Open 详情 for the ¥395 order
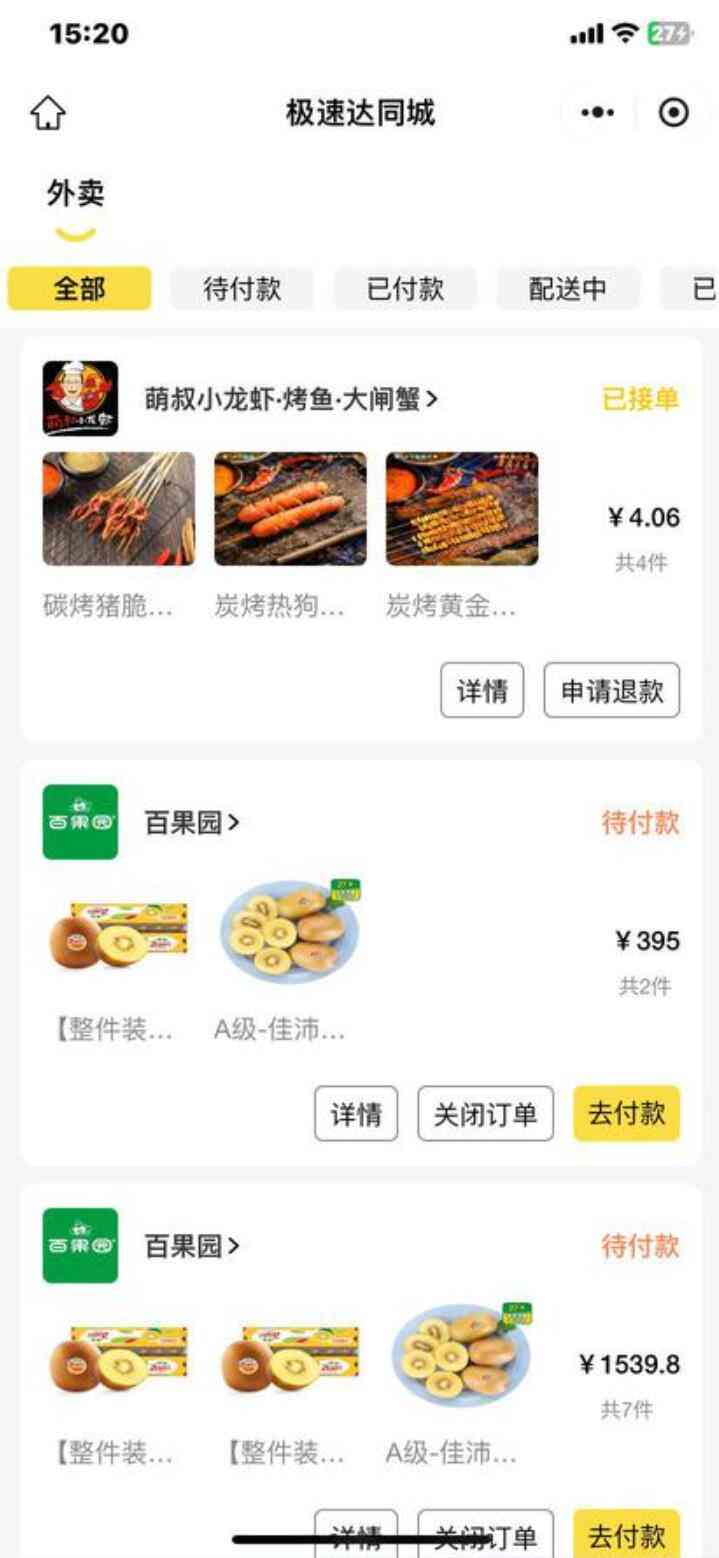719x1558 pixels. (x=356, y=1114)
